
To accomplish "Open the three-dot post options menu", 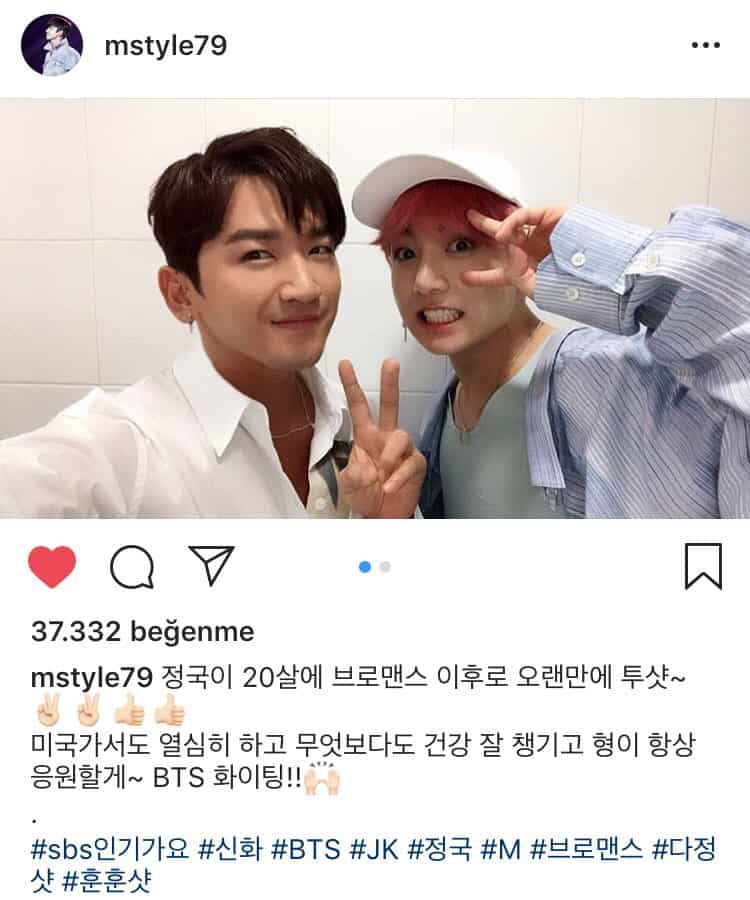I will [705, 45].
